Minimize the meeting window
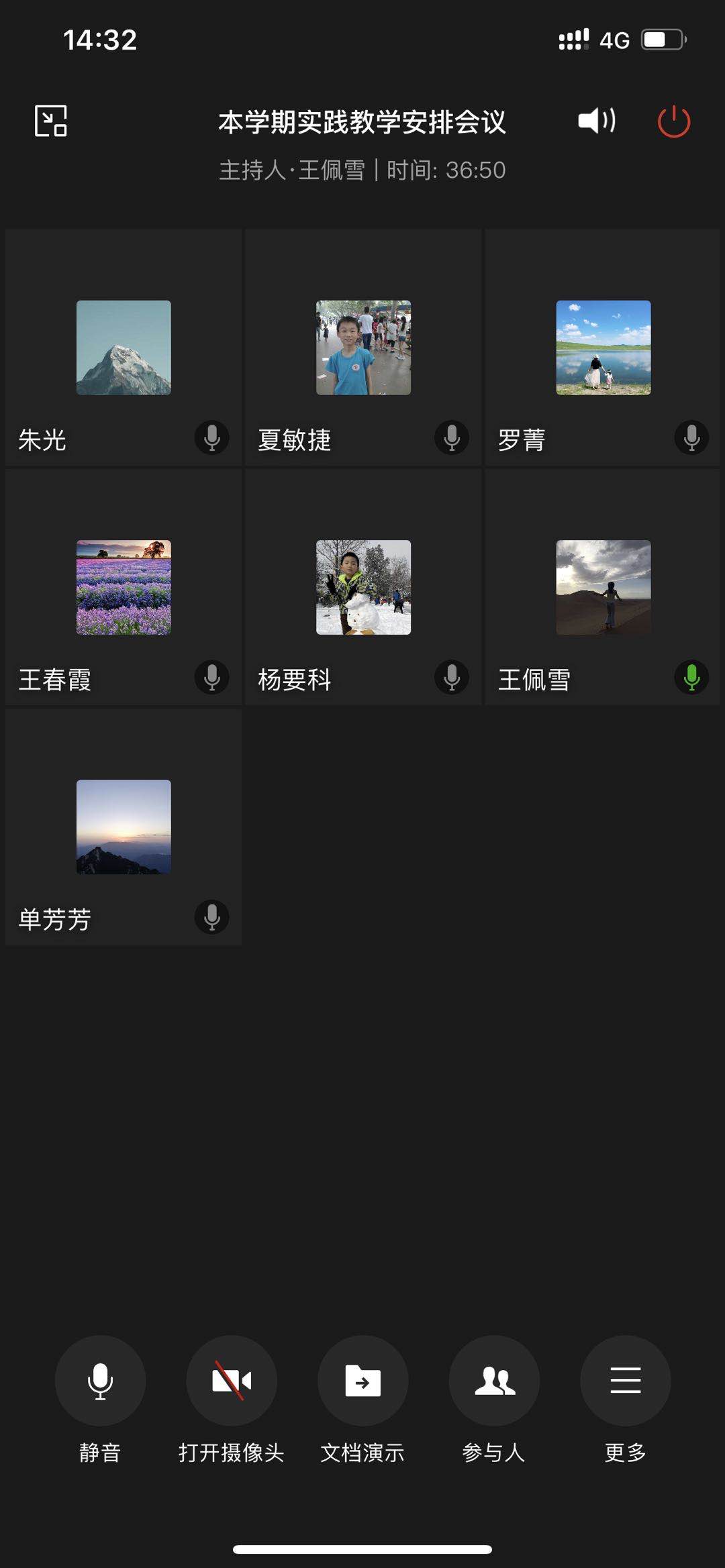The height and width of the screenshot is (1568, 725). tap(51, 121)
